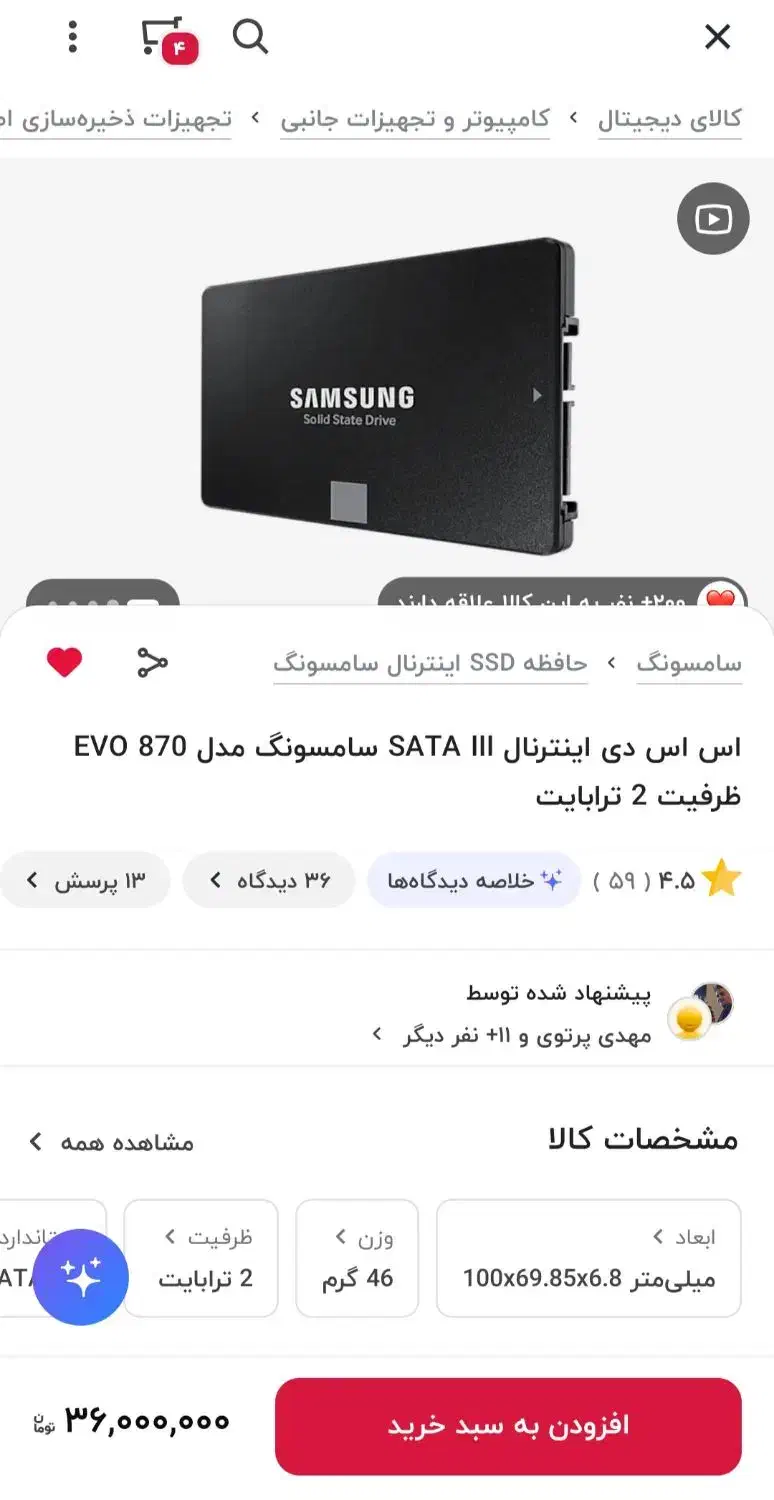Expand the ۳۶ دیدگاه reviews section
This screenshot has width=774, height=1500.
tap(268, 878)
